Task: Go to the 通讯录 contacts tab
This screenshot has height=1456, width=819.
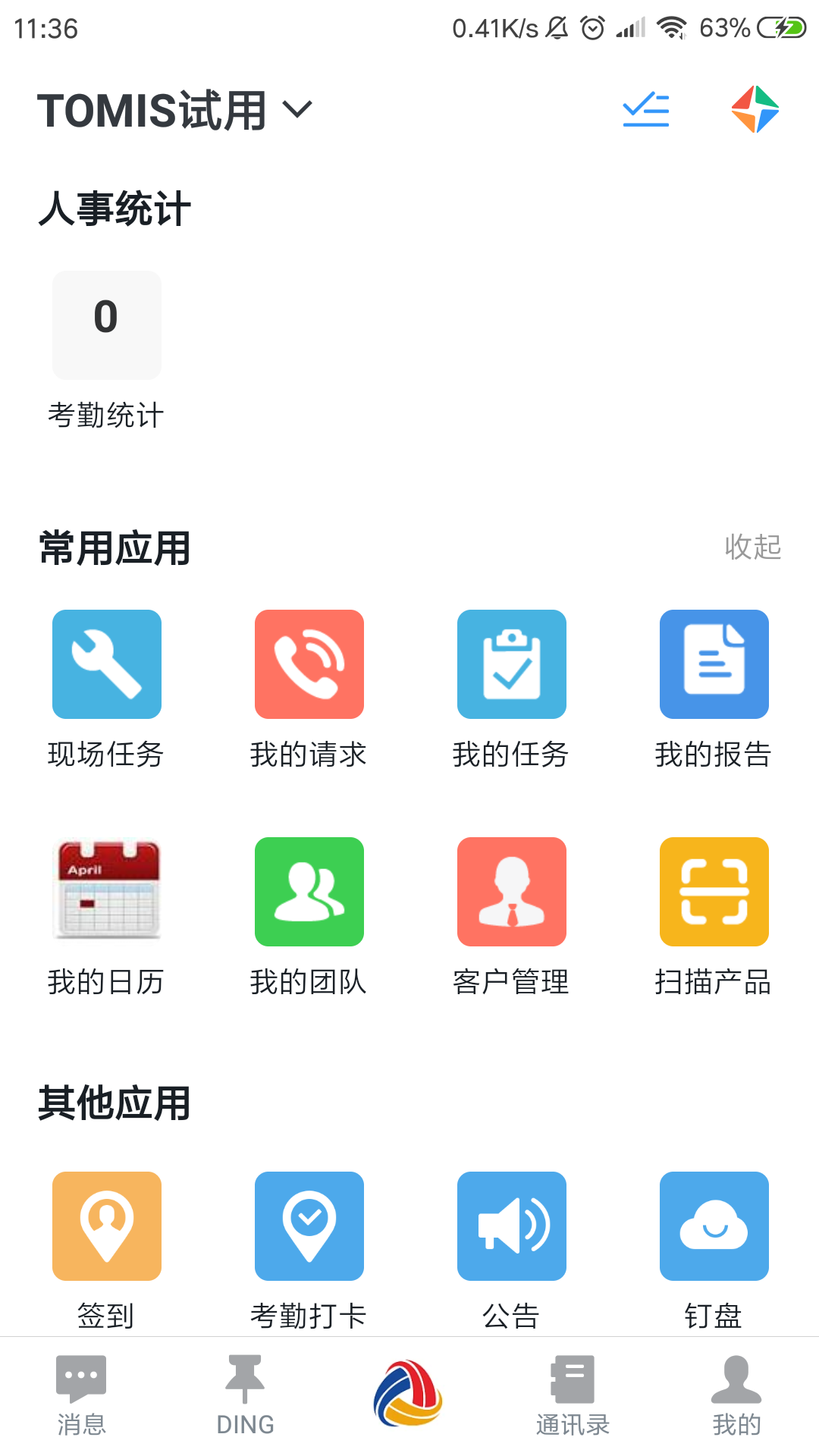Action: (x=573, y=1395)
